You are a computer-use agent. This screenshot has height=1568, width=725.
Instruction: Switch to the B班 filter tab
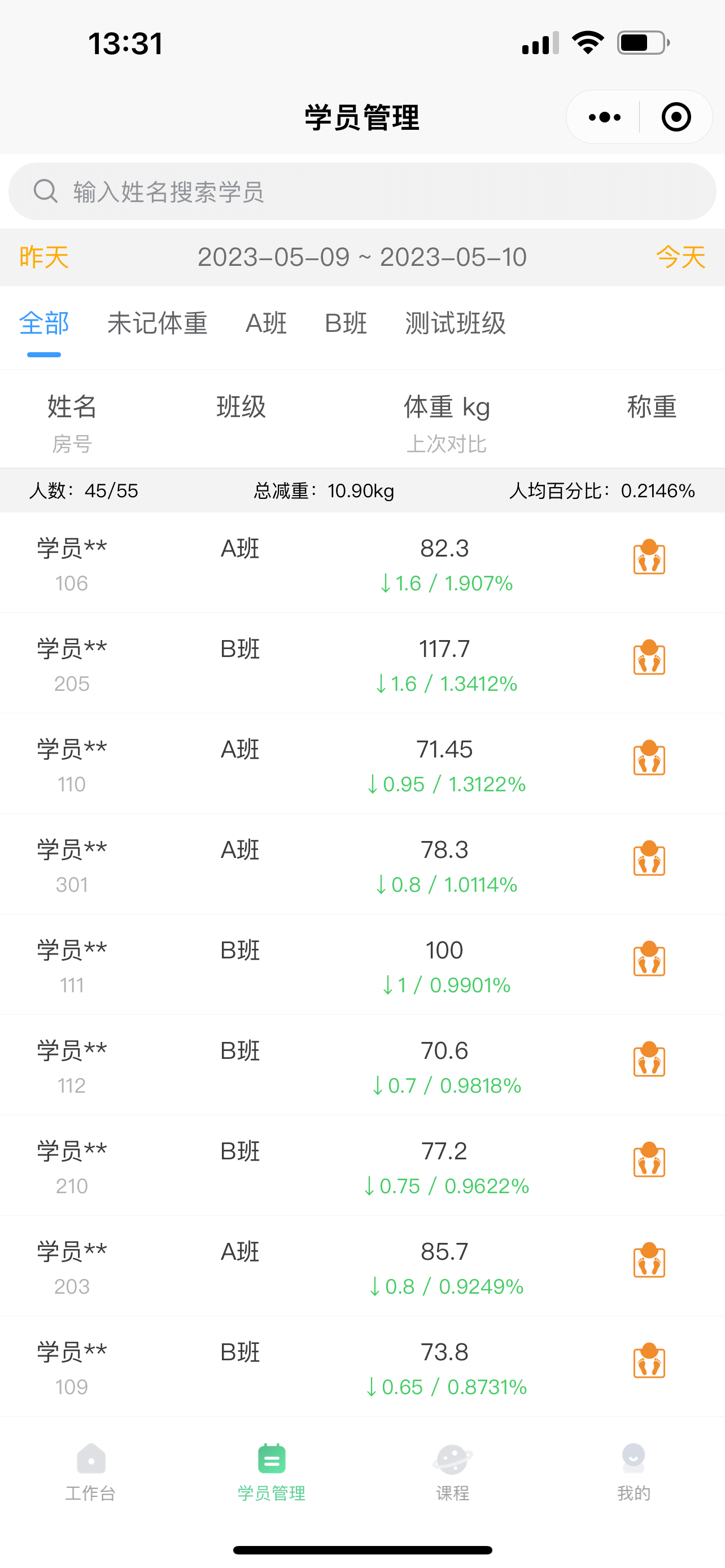click(x=346, y=323)
